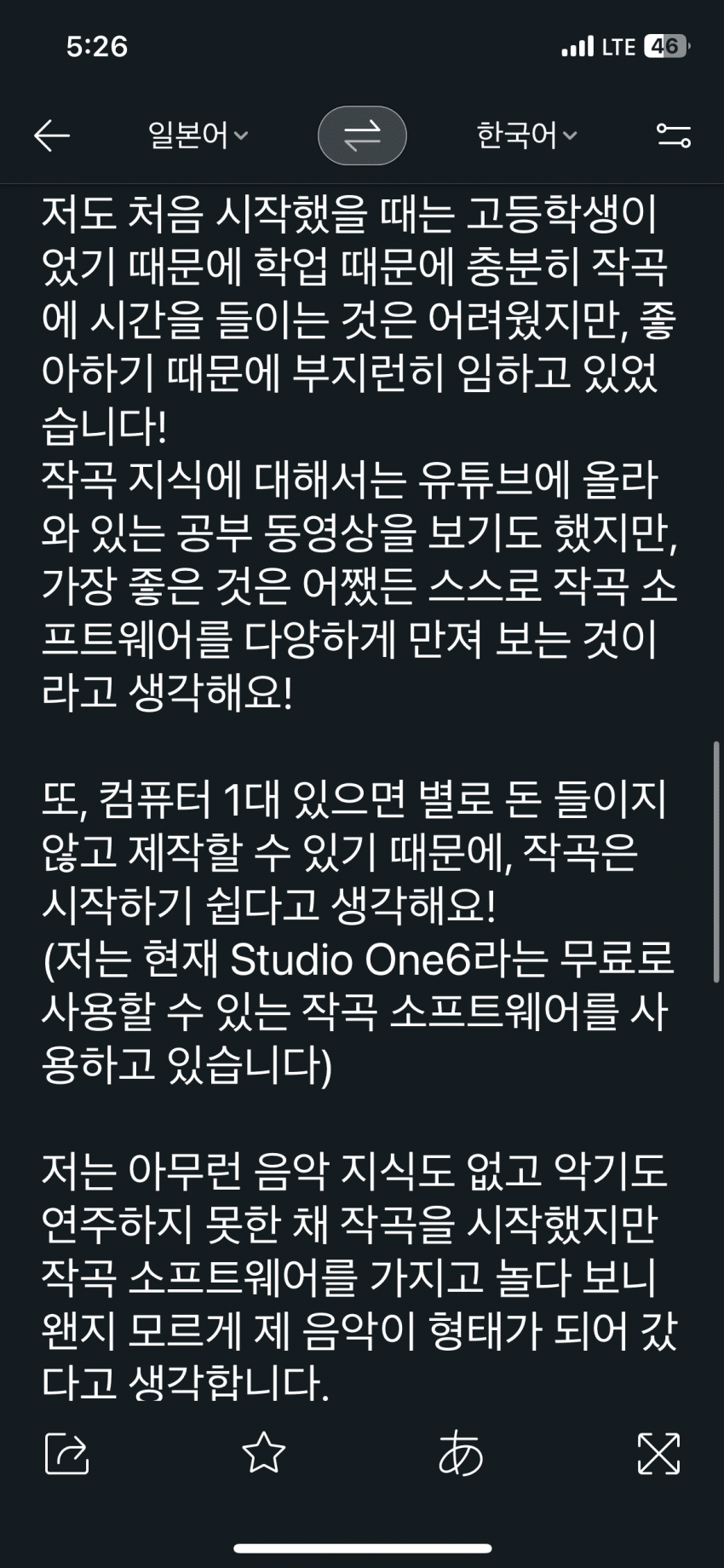Open the 일본어 source language dropdown

pos(198,135)
